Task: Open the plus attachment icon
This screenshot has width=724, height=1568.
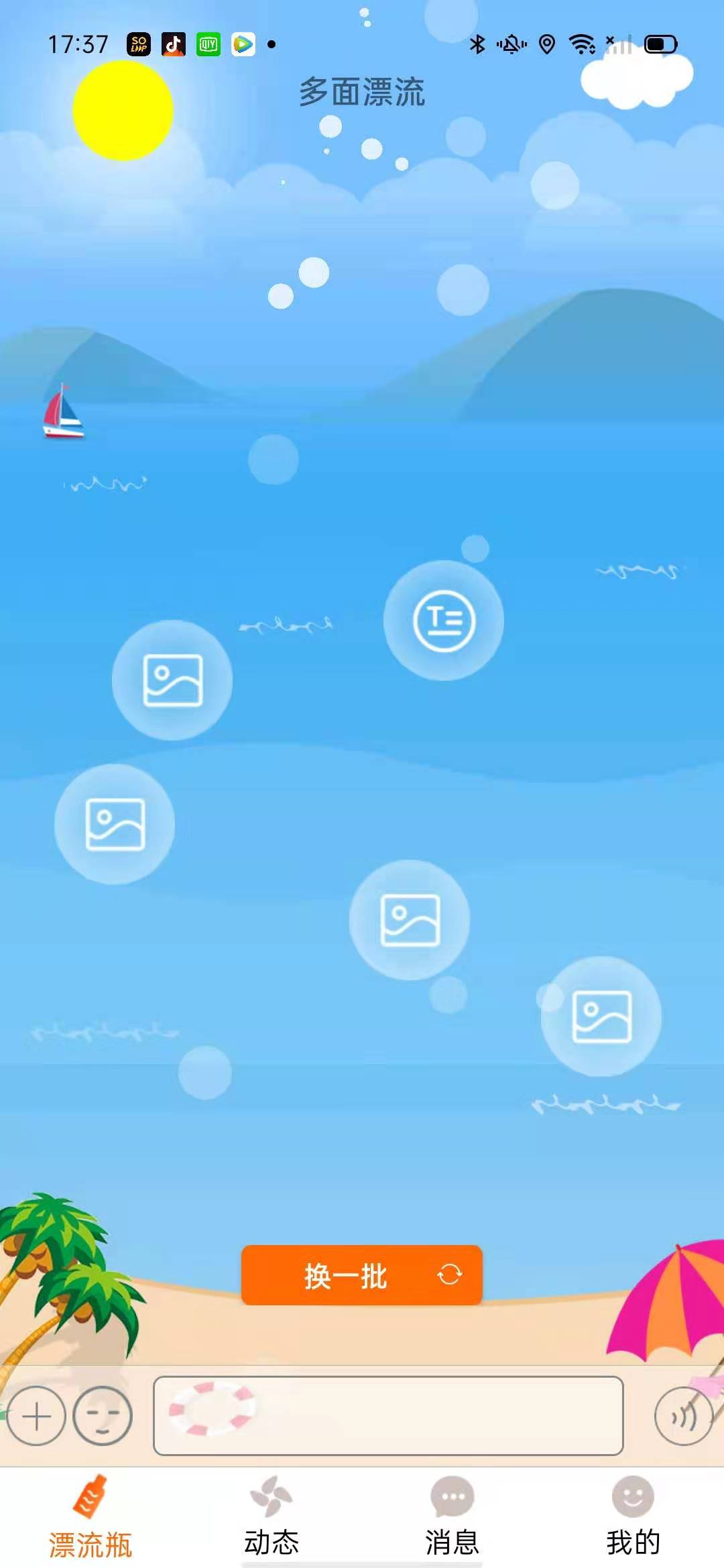Action: click(x=36, y=1415)
